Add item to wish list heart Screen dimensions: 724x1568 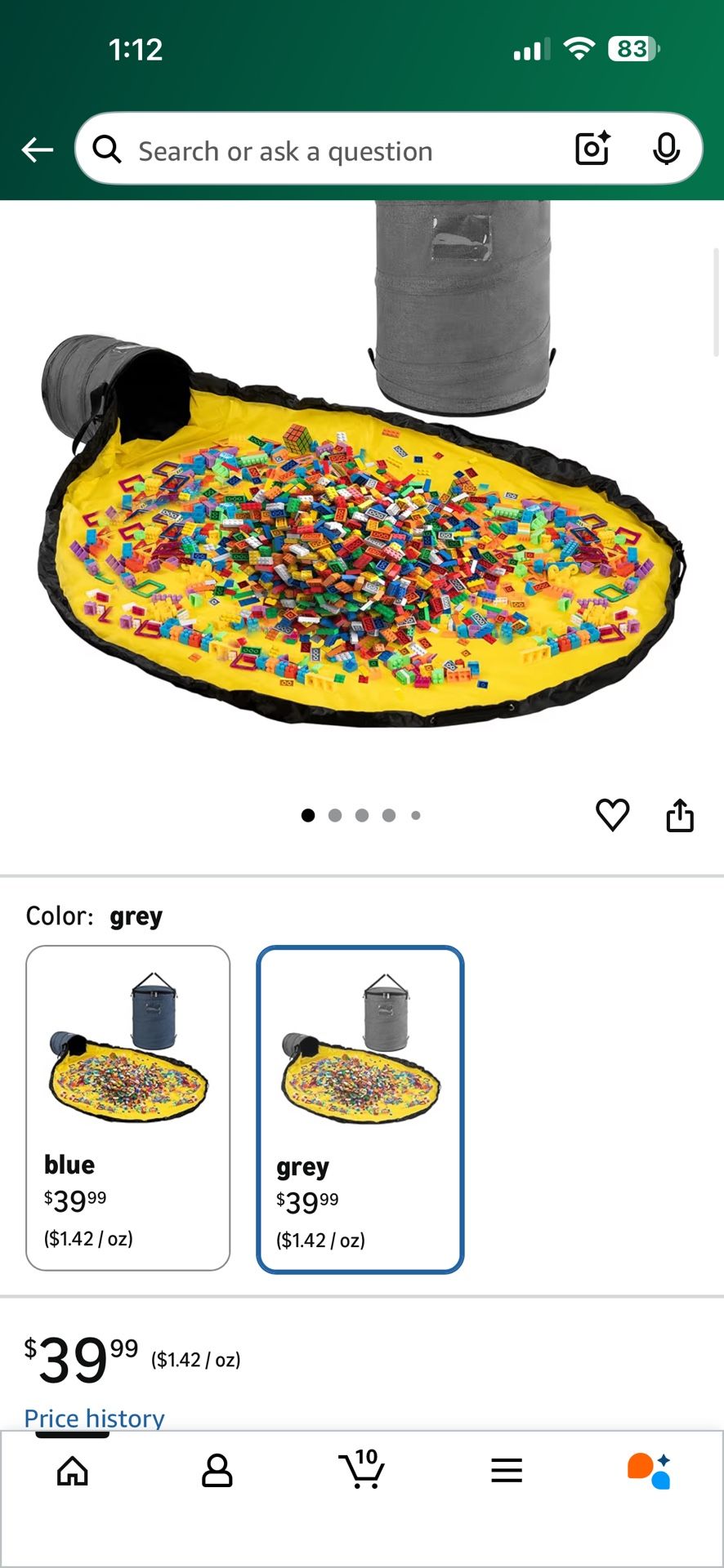coord(612,814)
